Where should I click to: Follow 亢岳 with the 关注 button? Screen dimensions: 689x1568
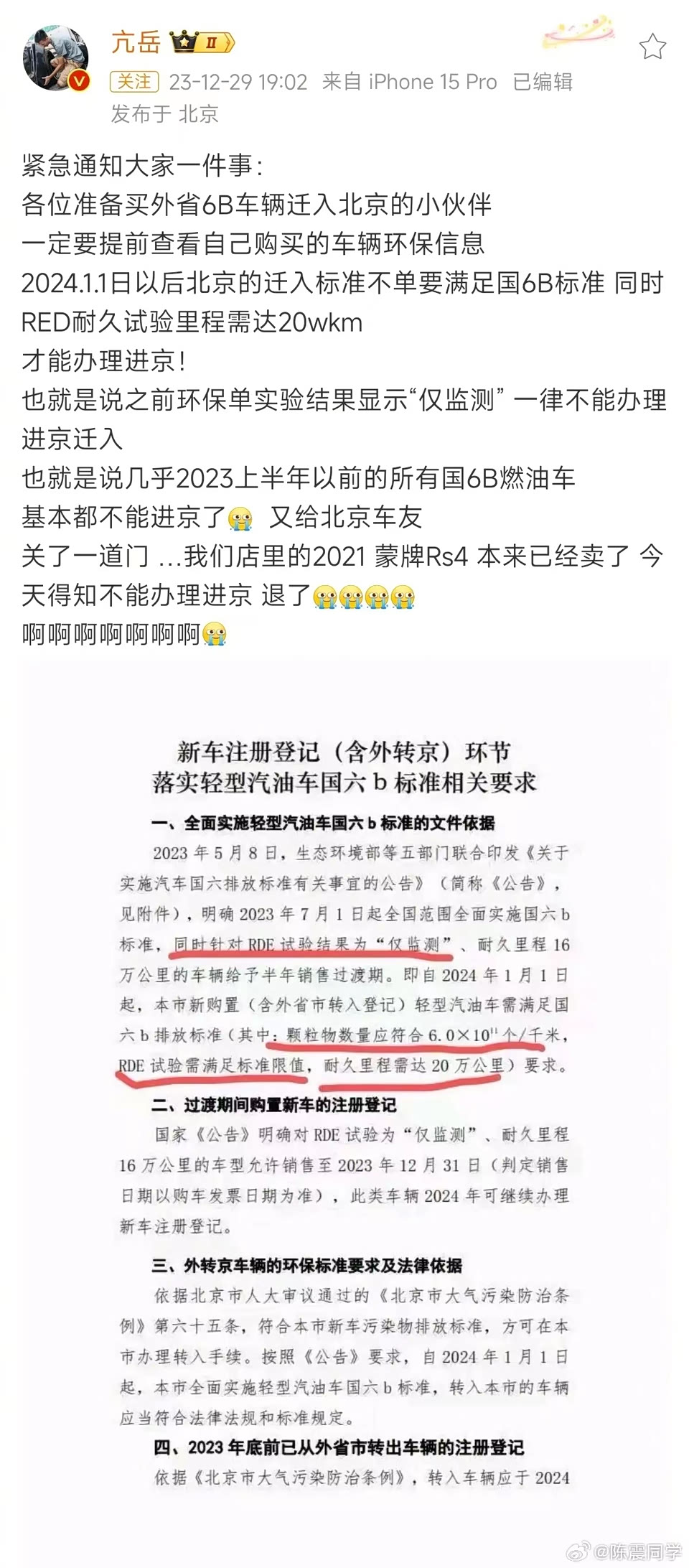point(134,83)
